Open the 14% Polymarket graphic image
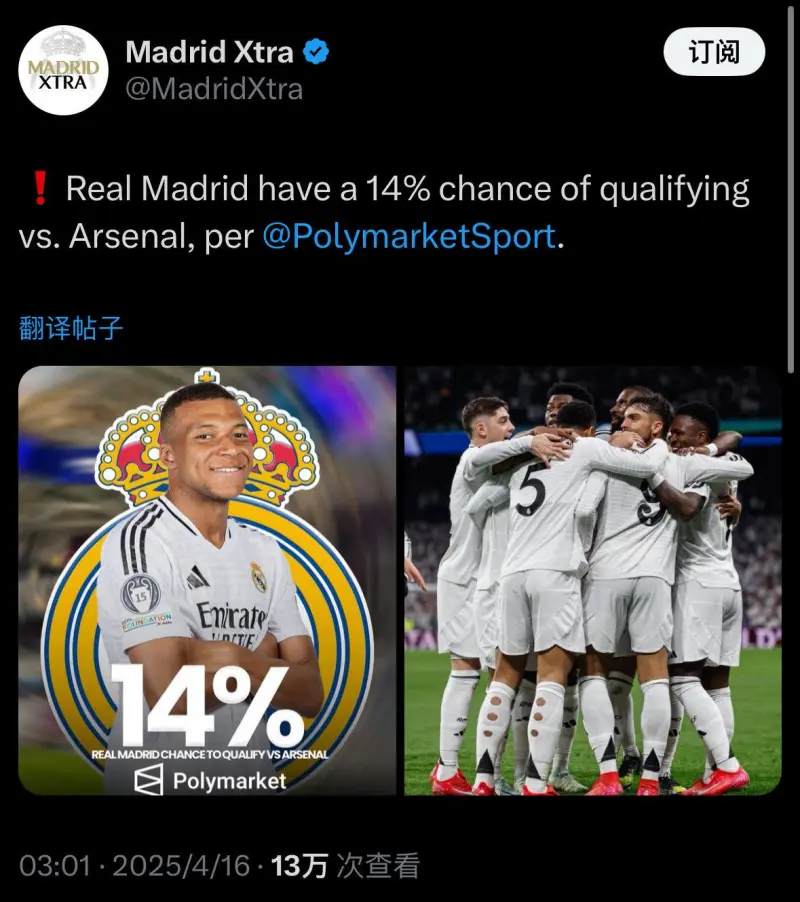The height and width of the screenshot is (902, 800). click(207, 580)
